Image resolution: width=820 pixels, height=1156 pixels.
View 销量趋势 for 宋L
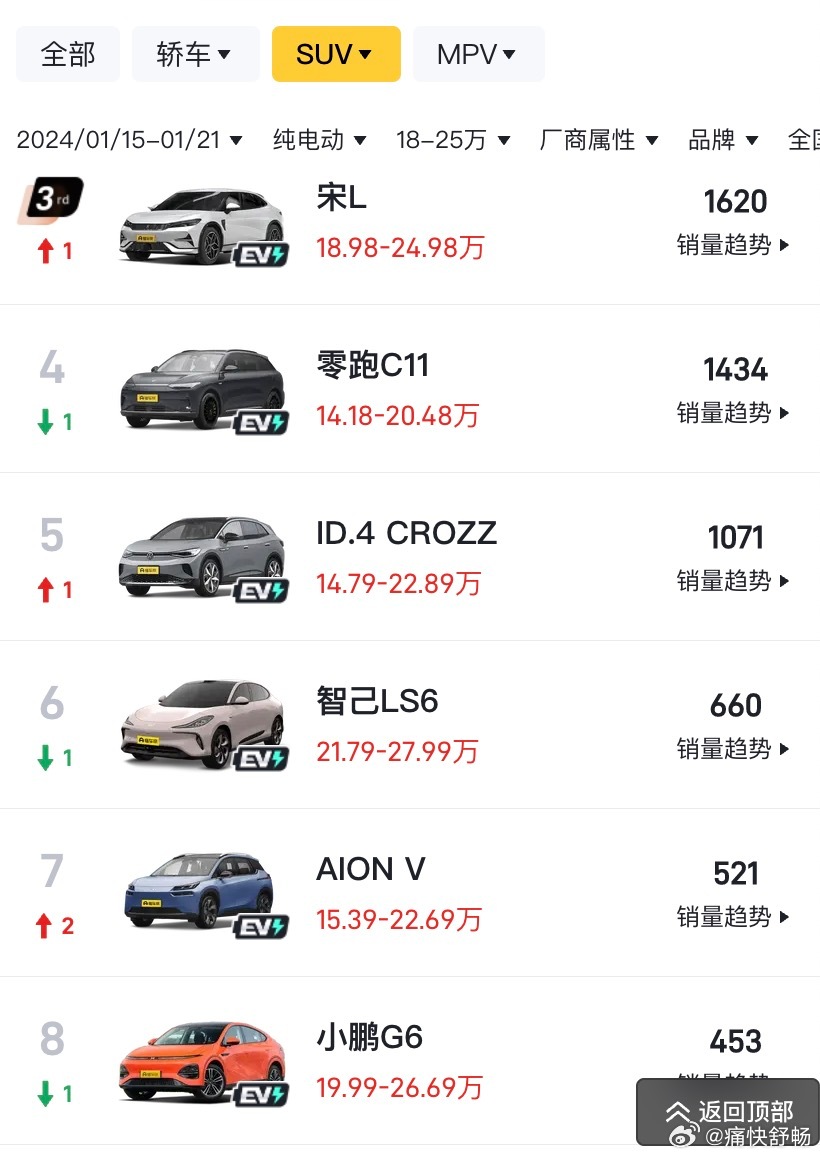point(734,245)
